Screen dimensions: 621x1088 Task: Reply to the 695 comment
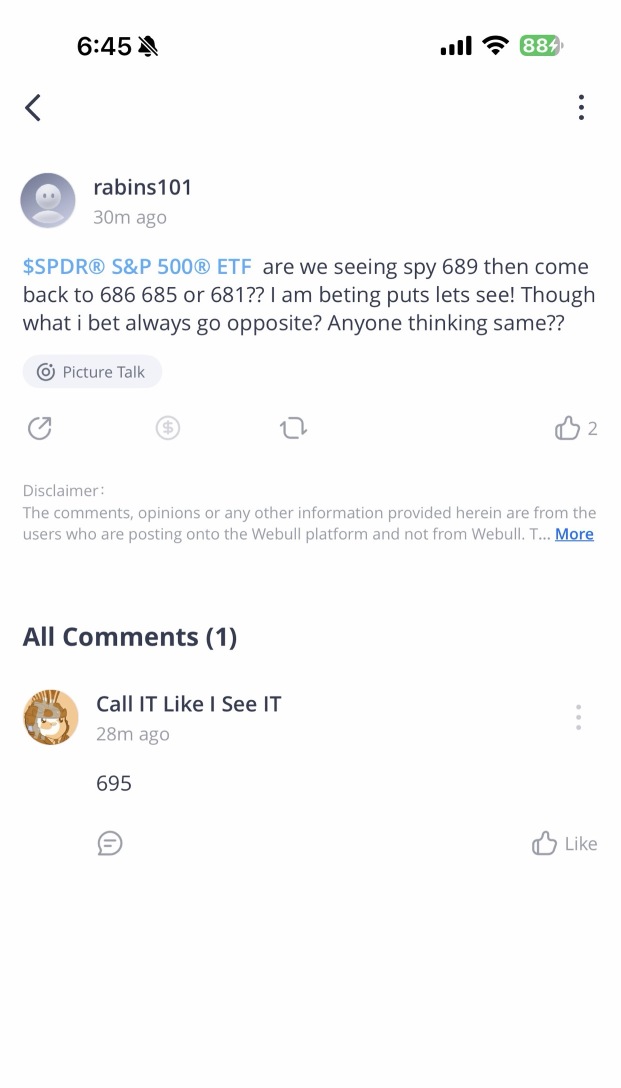point(110,844)
